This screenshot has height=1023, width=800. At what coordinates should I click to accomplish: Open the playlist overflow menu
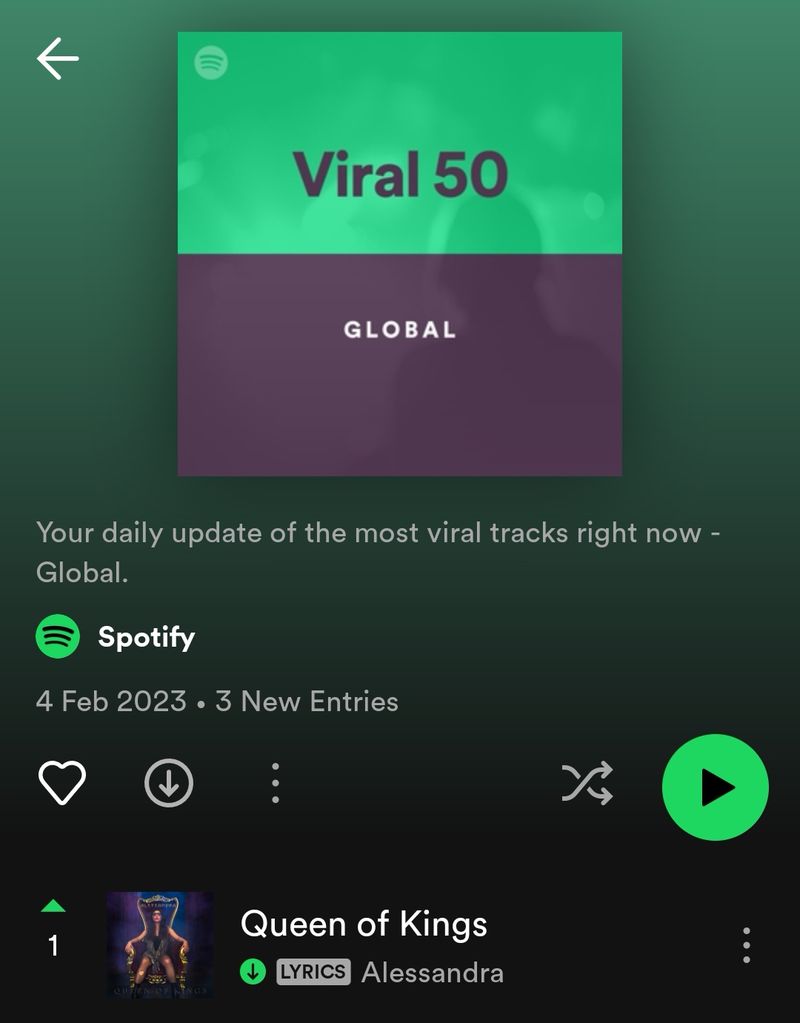(275, 783)
